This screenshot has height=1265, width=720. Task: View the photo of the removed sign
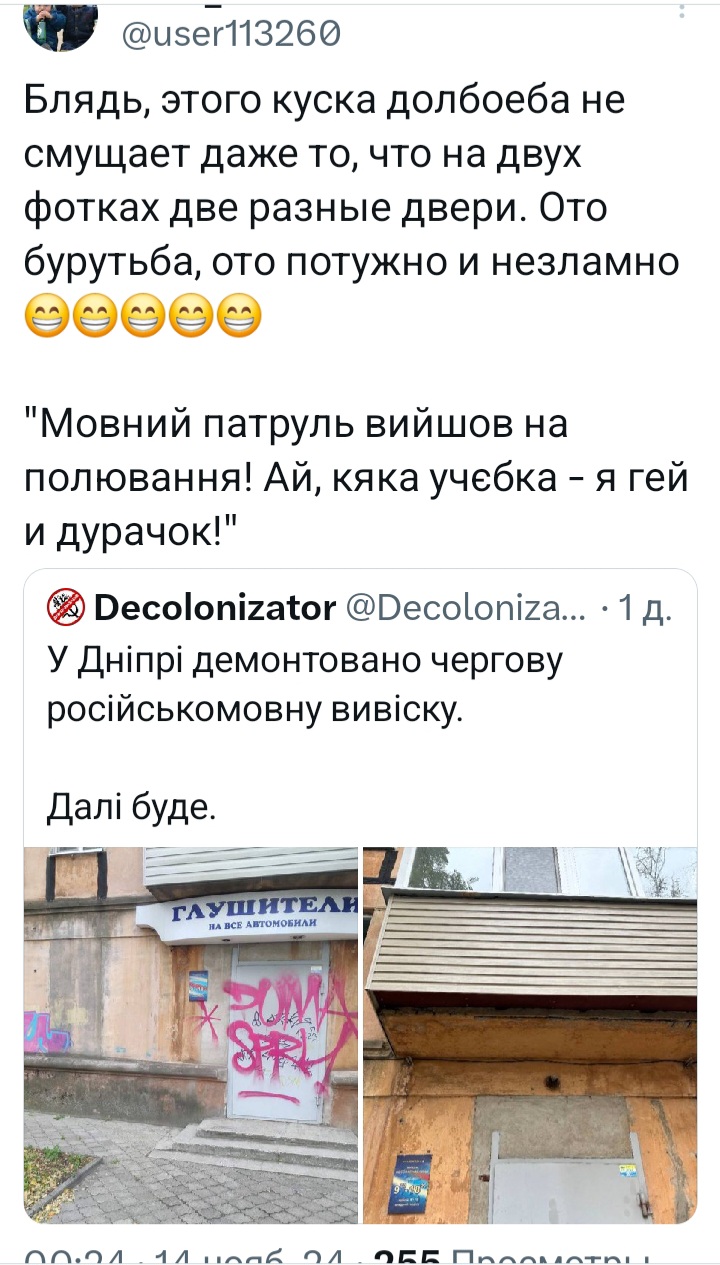coord(529,1035)
